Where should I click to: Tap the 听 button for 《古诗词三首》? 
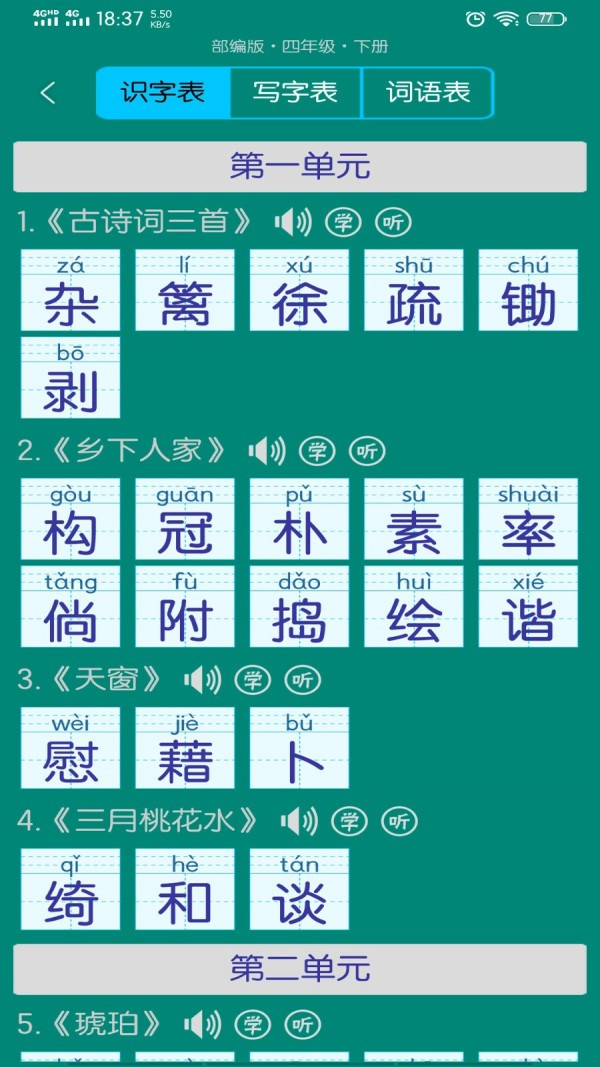(x=393, y=222)
